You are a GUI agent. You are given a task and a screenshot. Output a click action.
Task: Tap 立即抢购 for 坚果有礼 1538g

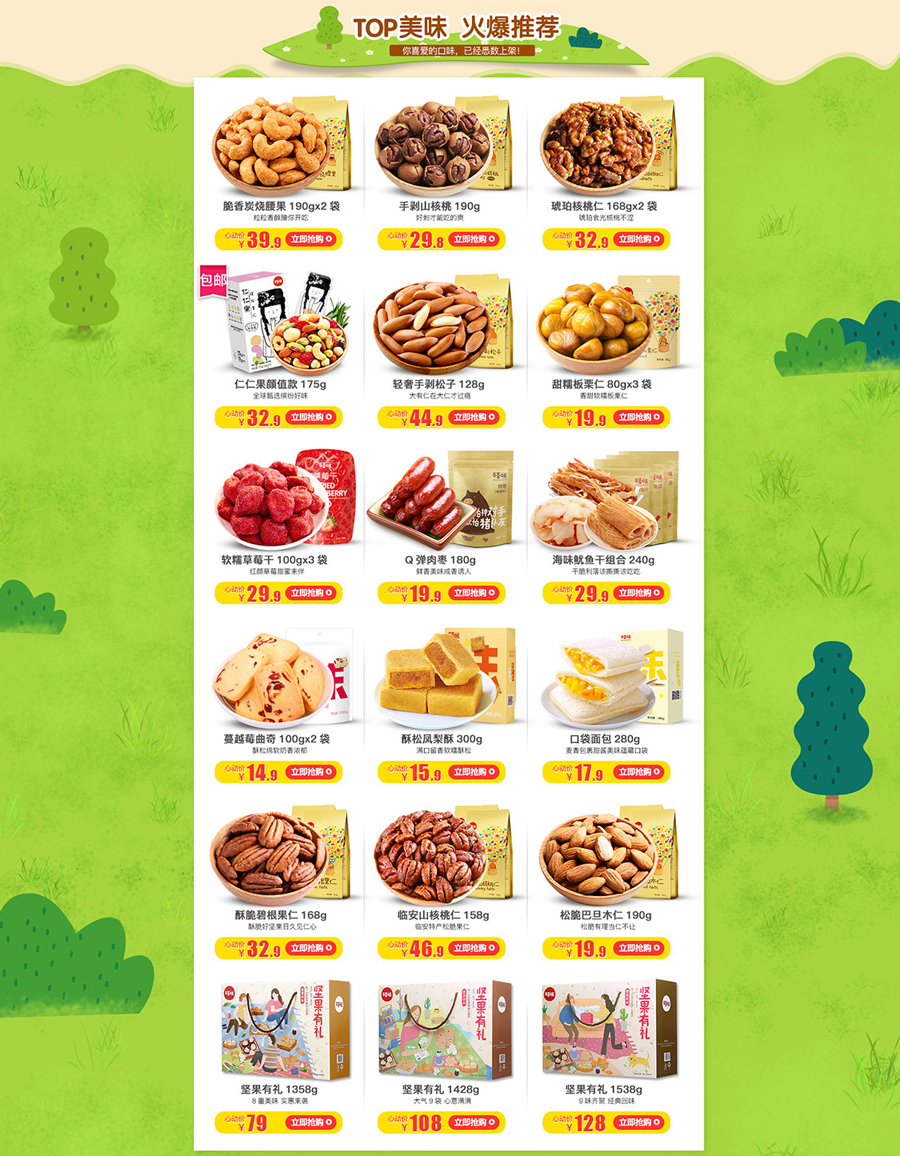coord(639,1123)
